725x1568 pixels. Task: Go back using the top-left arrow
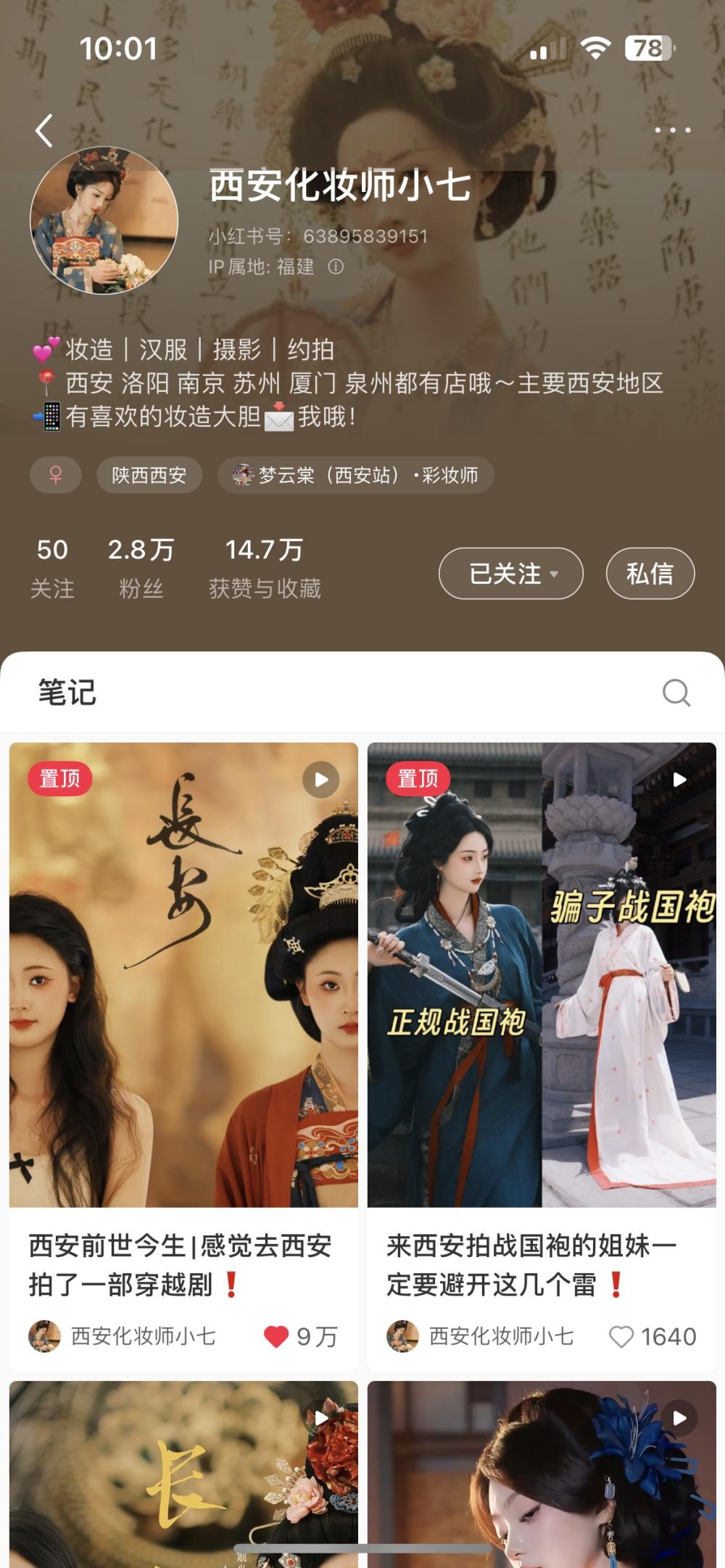44,130
